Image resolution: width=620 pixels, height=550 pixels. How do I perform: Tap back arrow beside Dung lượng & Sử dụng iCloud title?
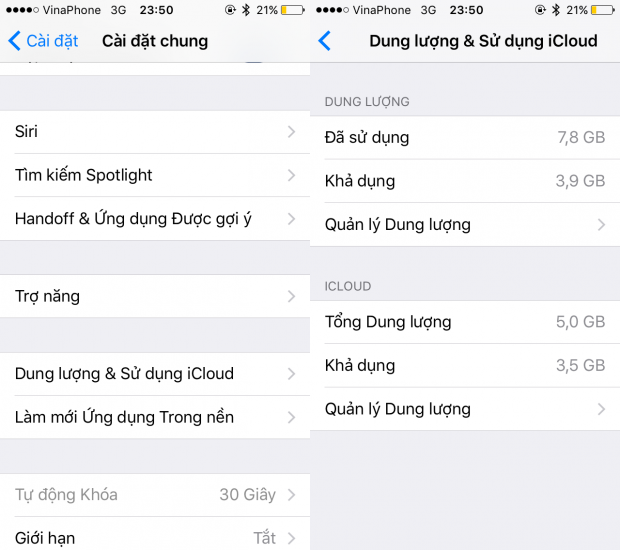pos(325,41)
